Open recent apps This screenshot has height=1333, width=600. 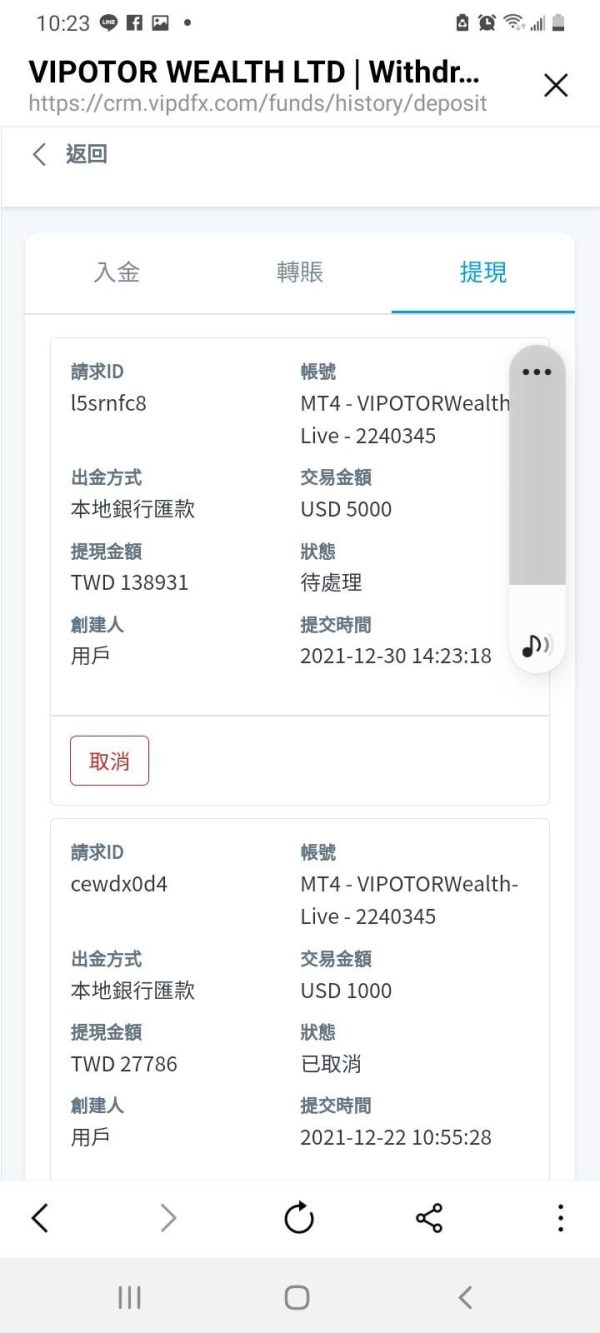coord(129,1298)
